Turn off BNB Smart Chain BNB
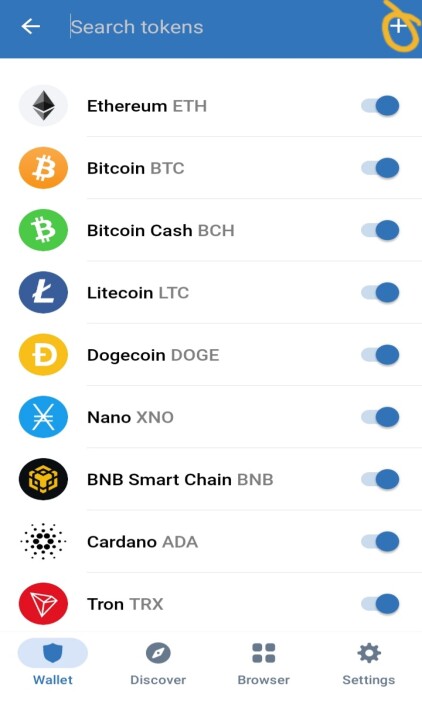The height and width of the screenshot is (703, 422). [380, 479]
